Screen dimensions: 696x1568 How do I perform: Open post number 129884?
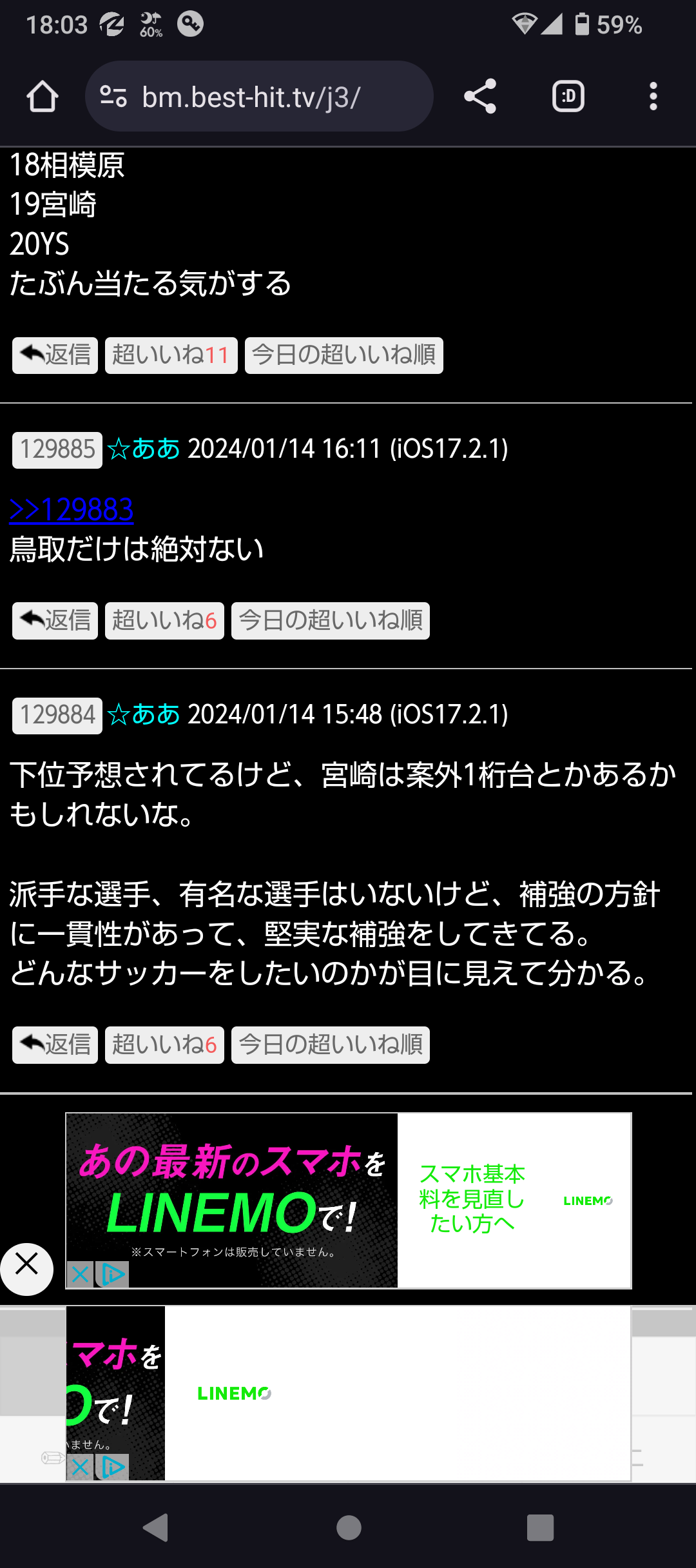(x=57, y=716)
